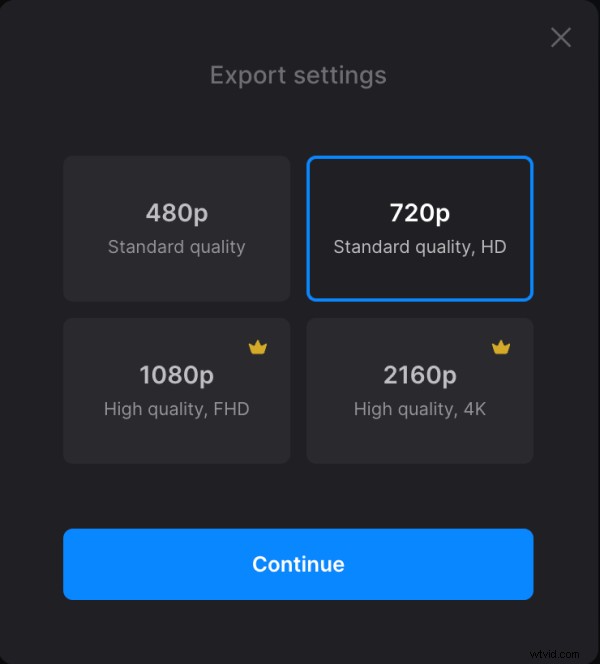The image size is (600, 664).
Task: Pick 1080p high quality FHD
Action: click(x=177, y=390)
